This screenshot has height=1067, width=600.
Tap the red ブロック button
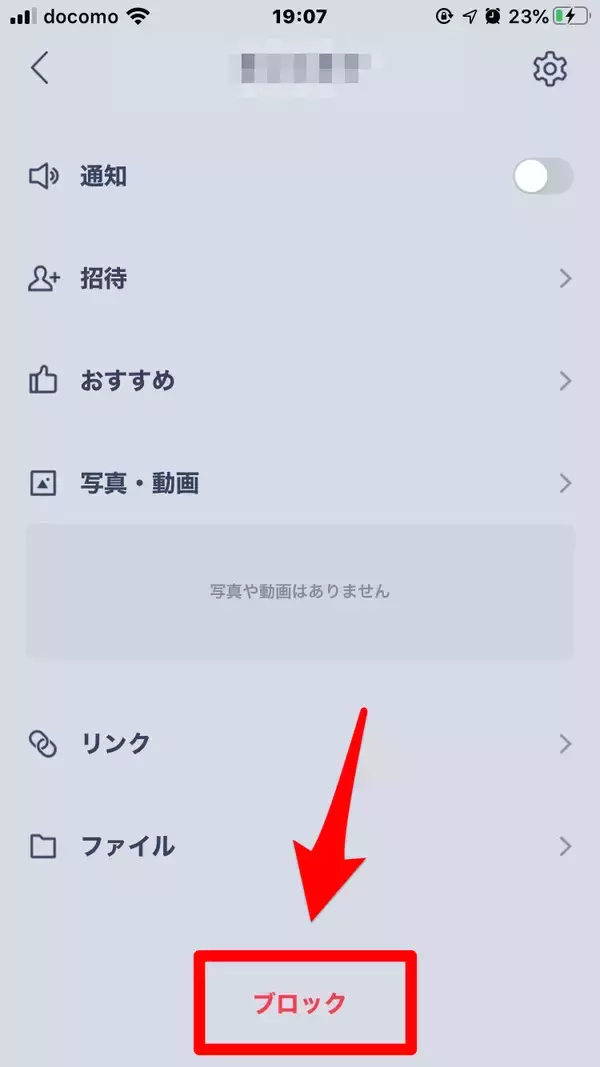click(x=300, y=1003)
